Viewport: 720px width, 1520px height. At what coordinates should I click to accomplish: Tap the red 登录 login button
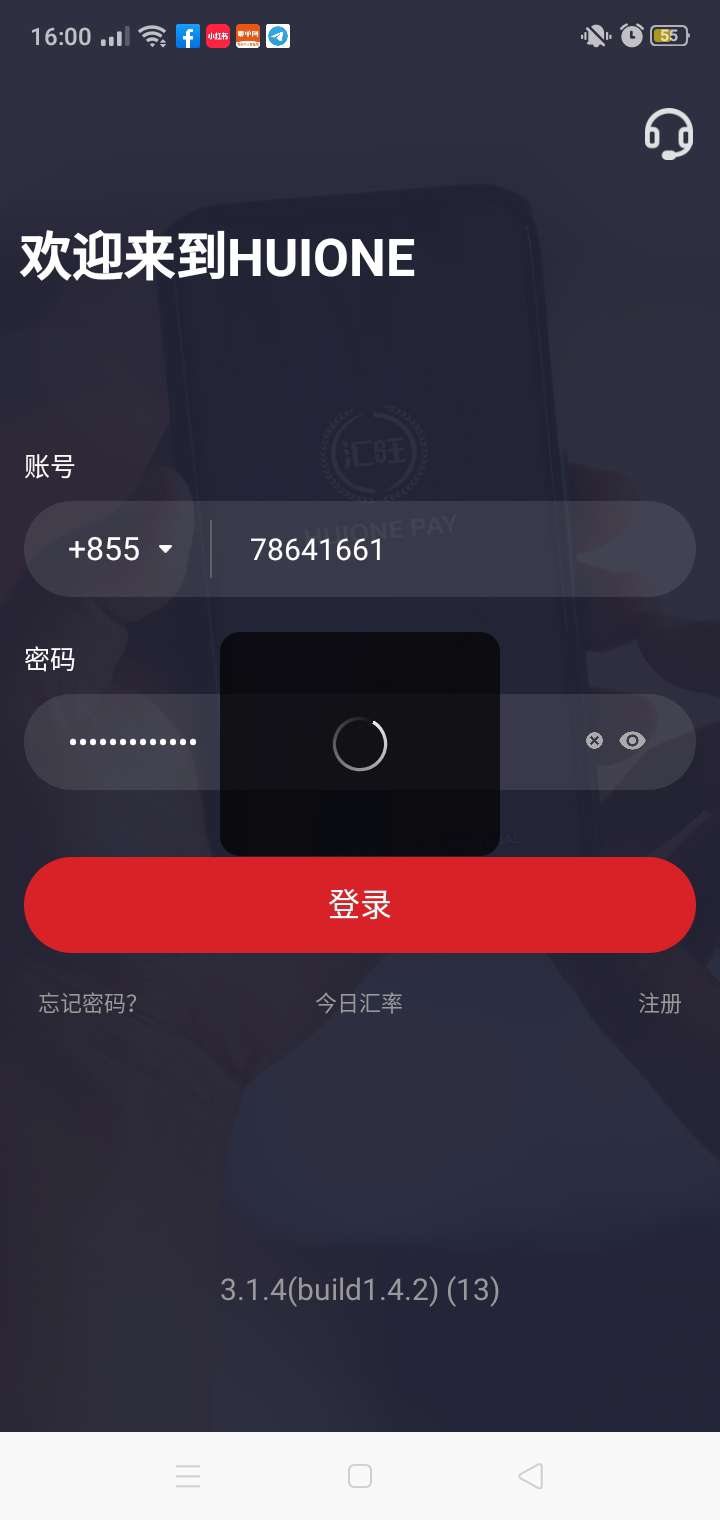coord(360,904)
